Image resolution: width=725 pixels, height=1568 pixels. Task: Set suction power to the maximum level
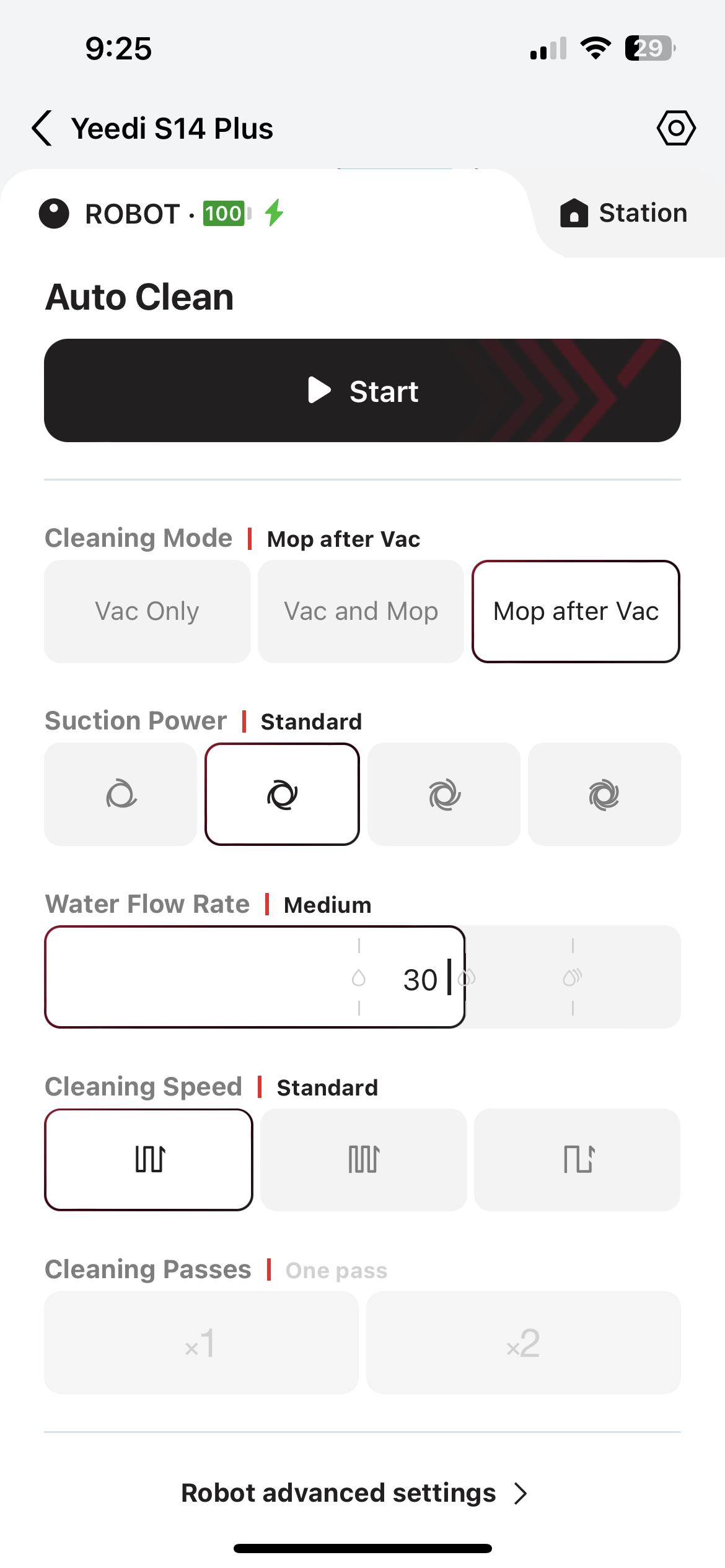604,795
